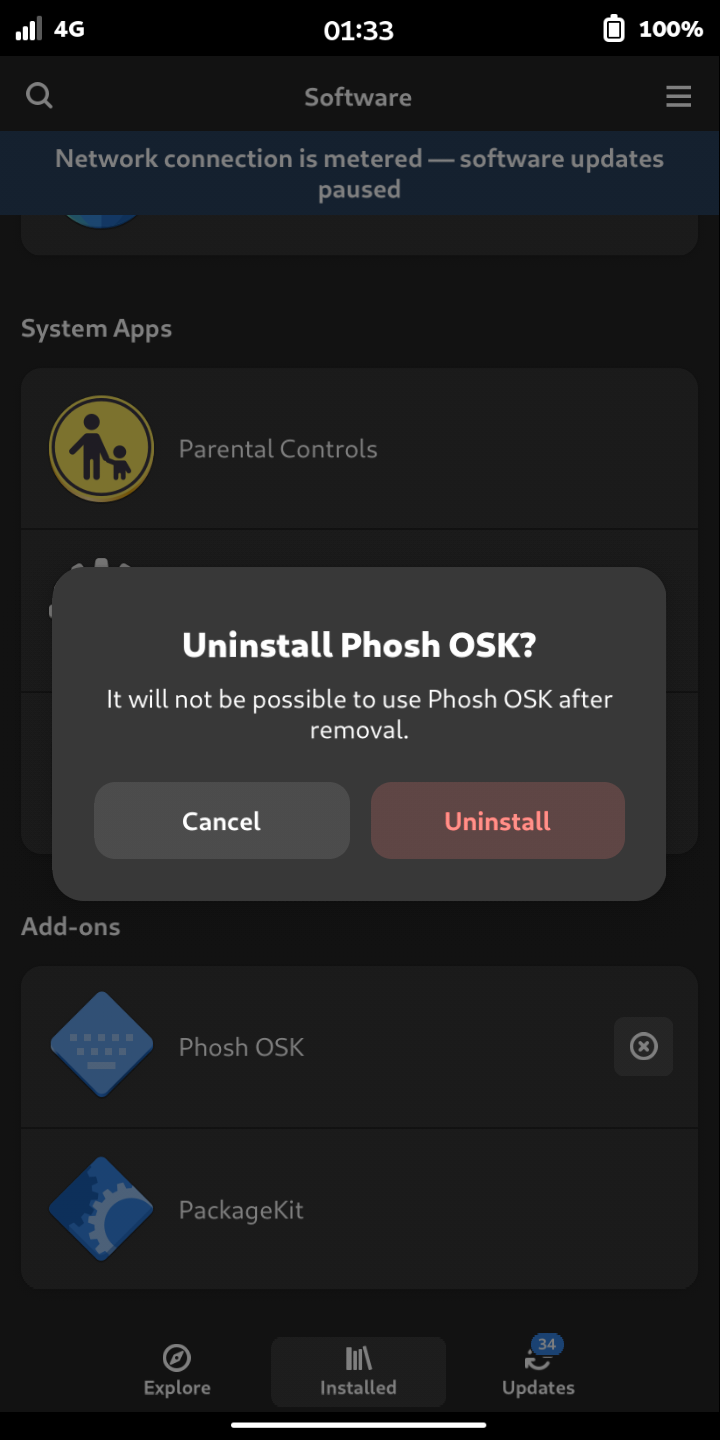Tap the remove icon beside Phosh OSK
Screen dimensions: 720x1440
[643, 1047]
